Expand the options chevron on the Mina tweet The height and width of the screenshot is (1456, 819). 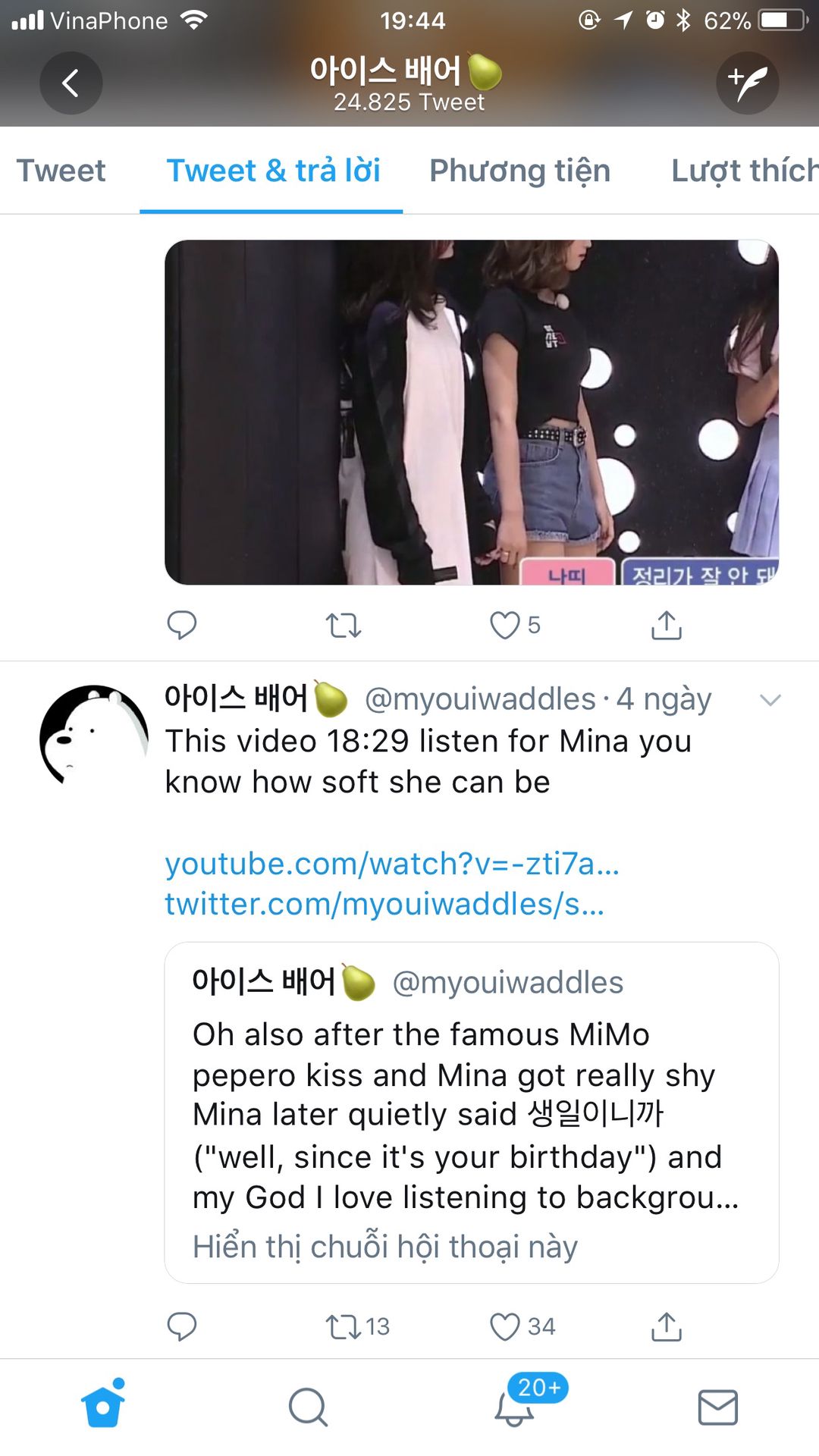(770, 700)
